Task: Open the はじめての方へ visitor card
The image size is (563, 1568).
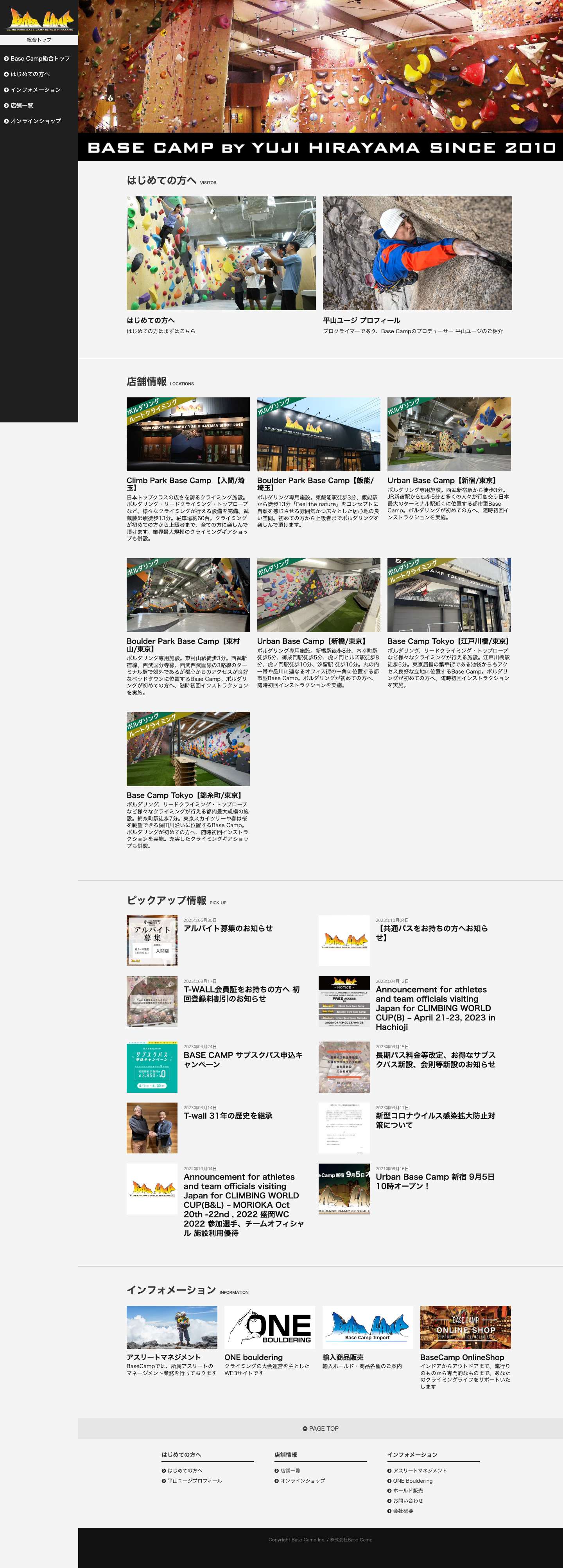Action: (x=221, y=253)
